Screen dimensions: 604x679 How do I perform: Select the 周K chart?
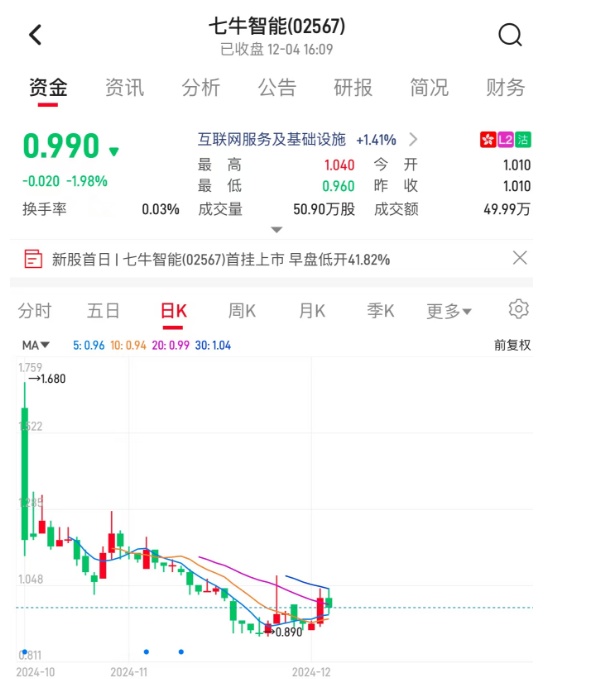click(242, 311)
